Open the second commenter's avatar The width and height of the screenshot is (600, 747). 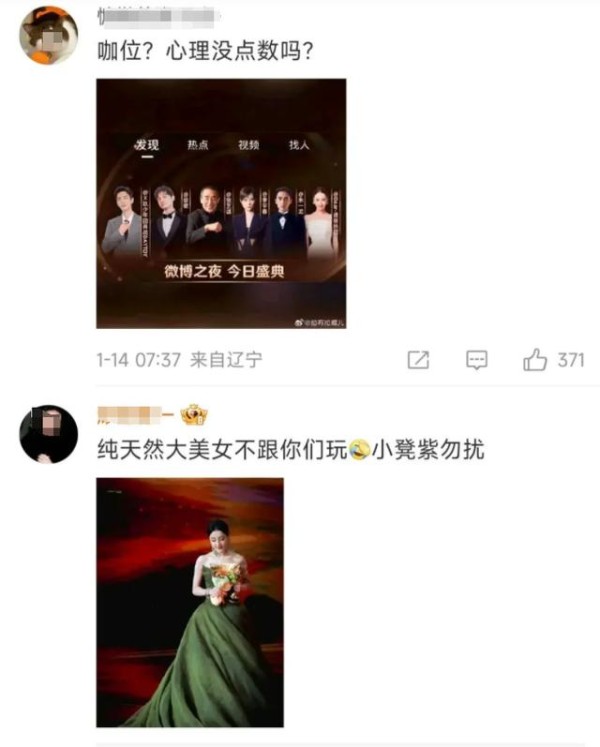click(48, 435)
